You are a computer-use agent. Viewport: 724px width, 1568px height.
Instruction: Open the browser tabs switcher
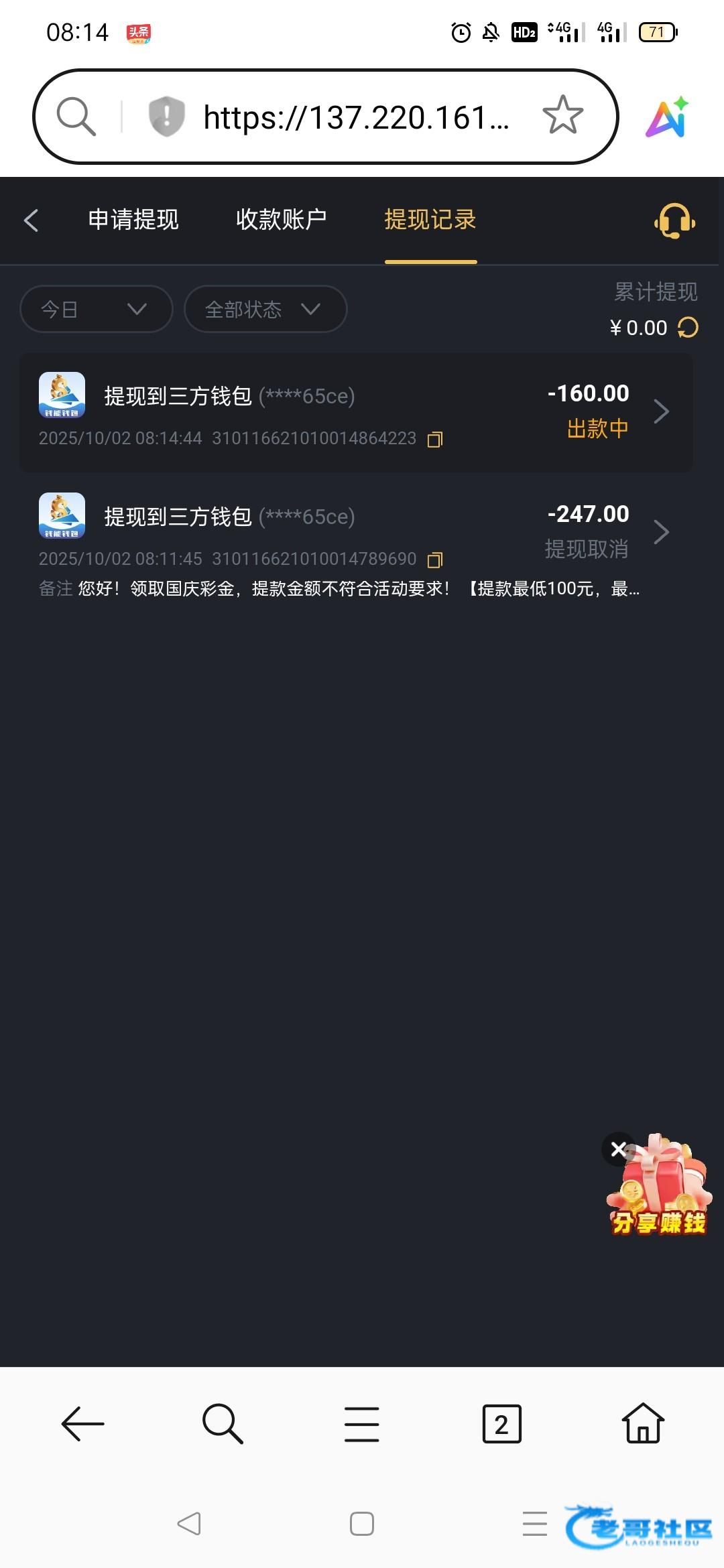click(501, 1423)
